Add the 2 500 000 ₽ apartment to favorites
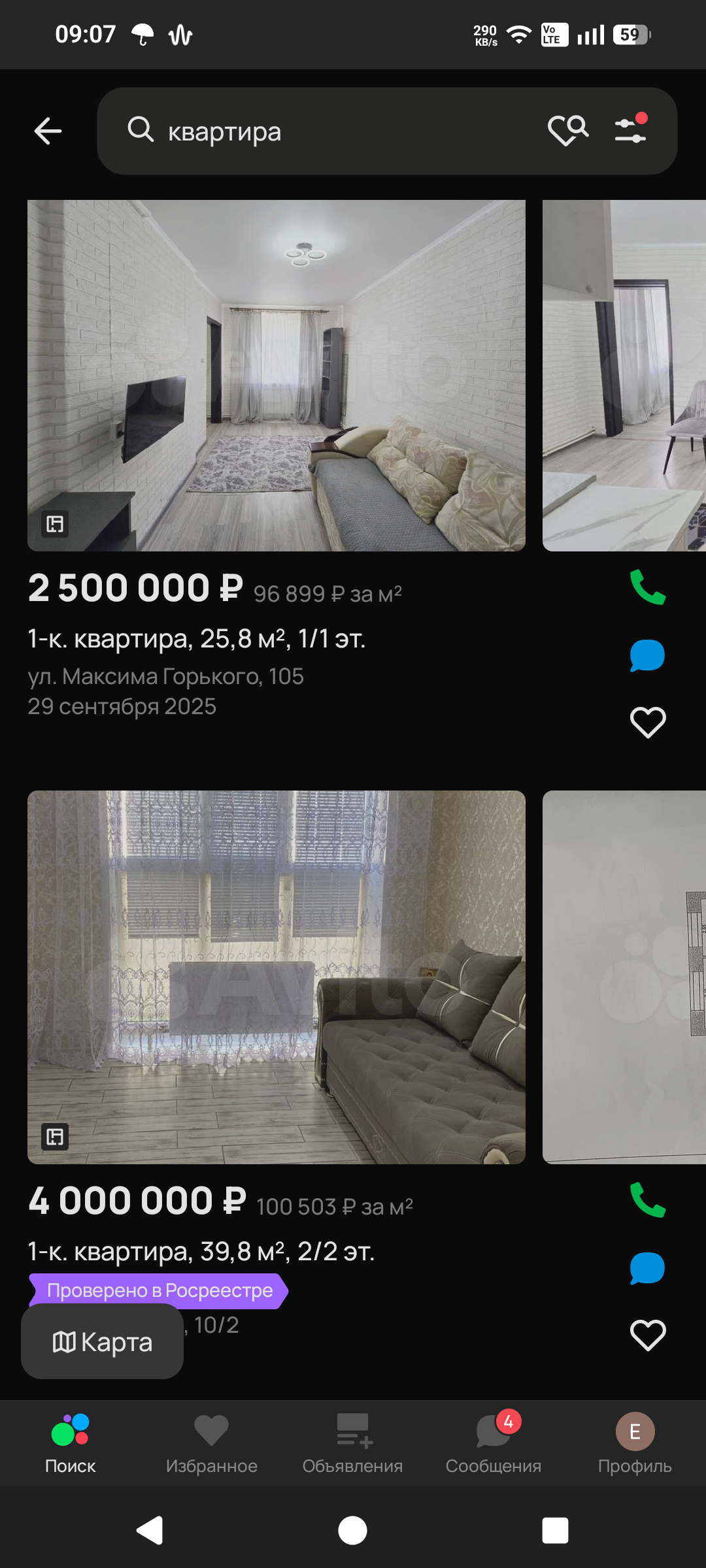This screenshot has width=706, height=1568. coord(648,723)
